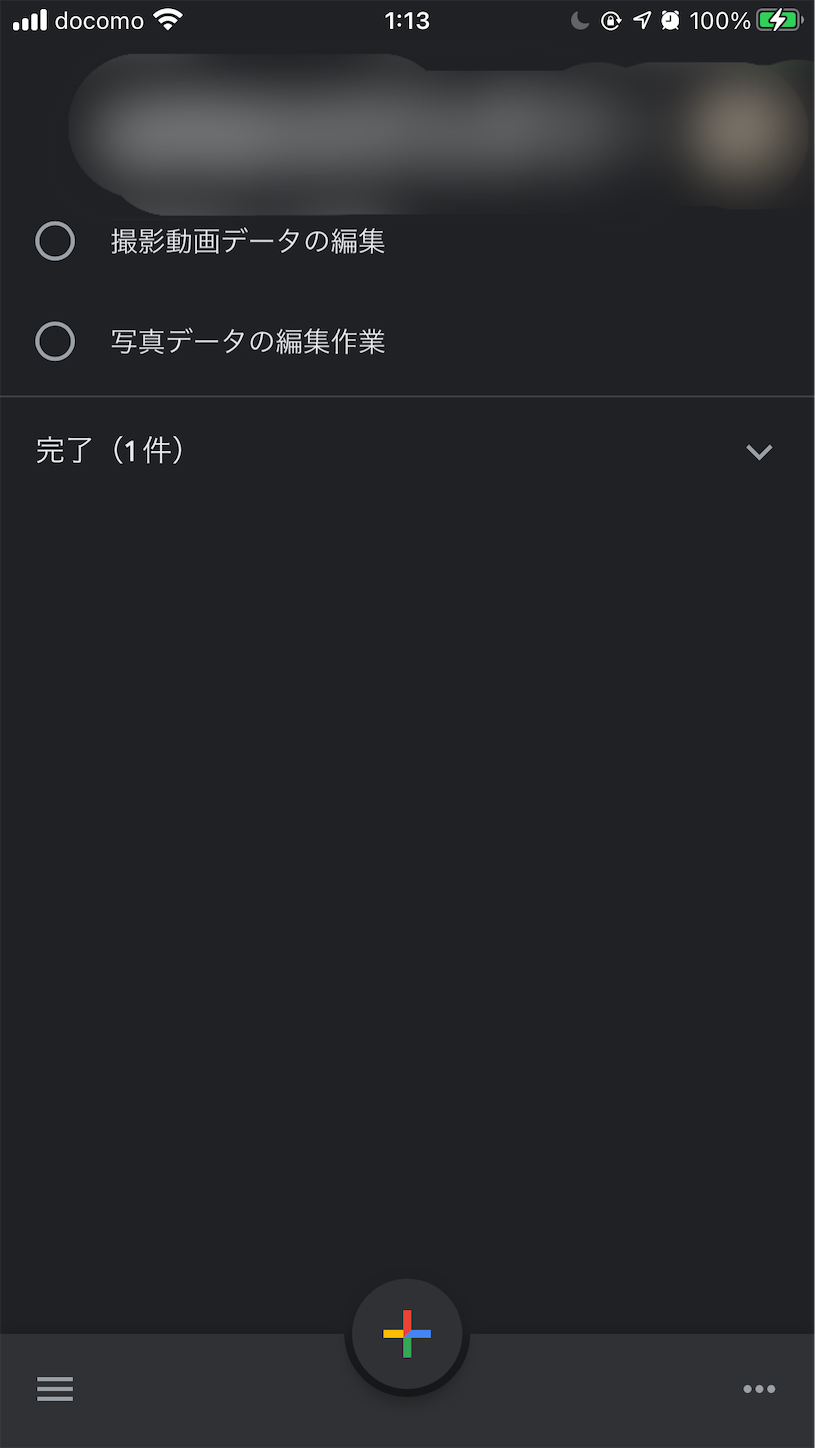This screenshot has width=815, height=1448.
Task: Expand the 完了(1件) completed section
Action: click(759, 452)
